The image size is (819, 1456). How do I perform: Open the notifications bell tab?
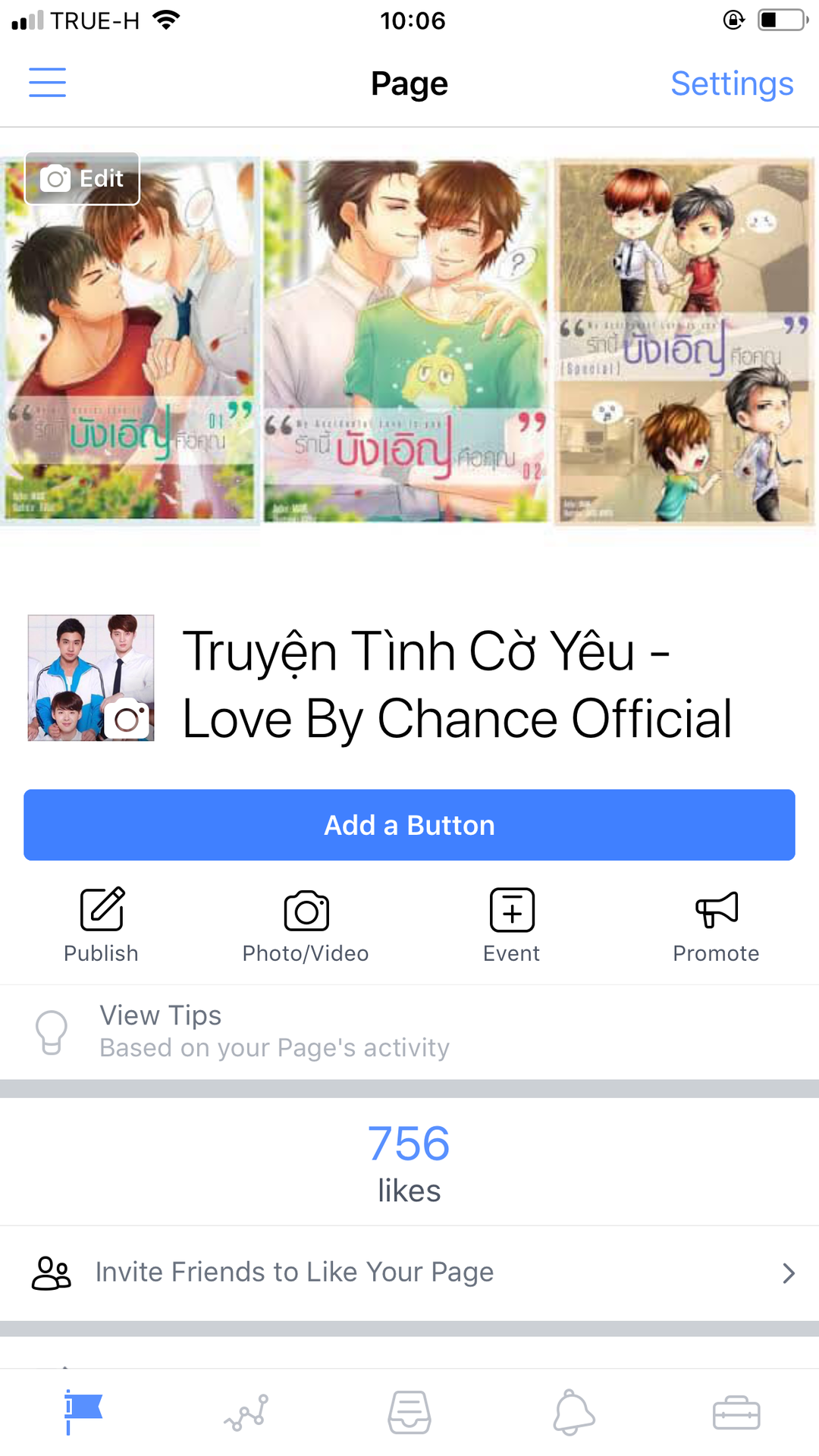coord(573,1412)
